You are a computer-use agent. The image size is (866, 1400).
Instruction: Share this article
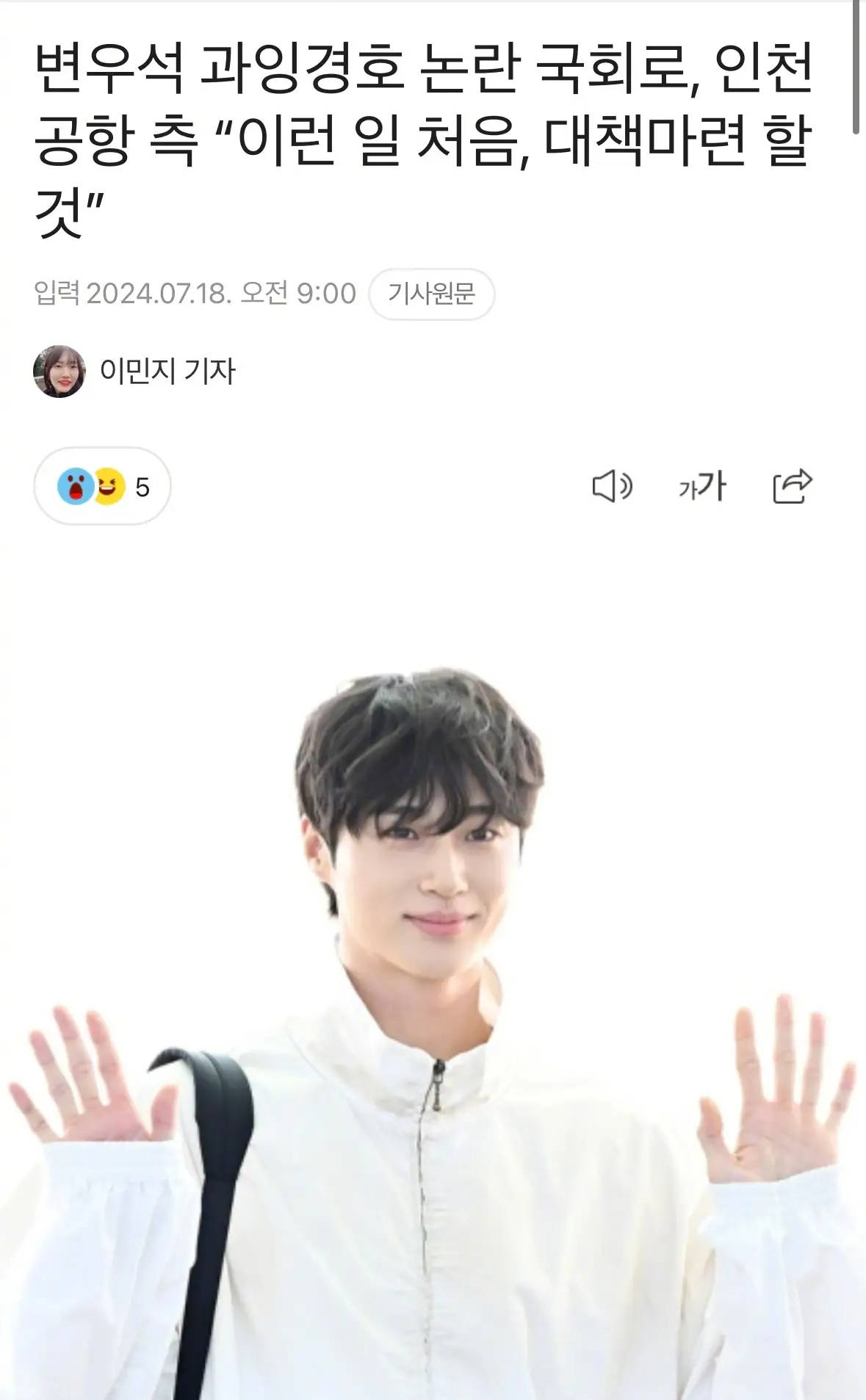click(792, 486)
